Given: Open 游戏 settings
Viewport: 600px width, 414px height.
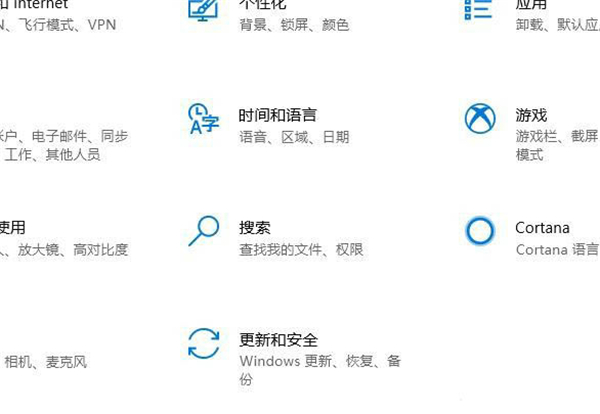Looking at the screenshot, I should [x=531, y=116].
